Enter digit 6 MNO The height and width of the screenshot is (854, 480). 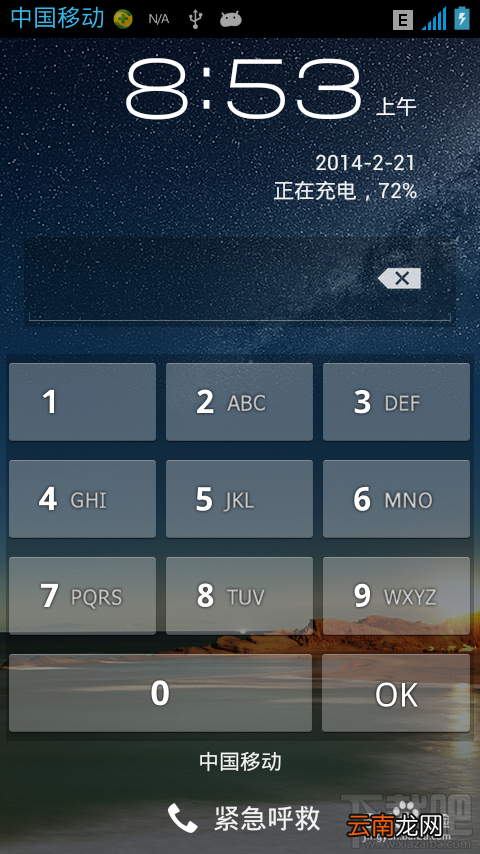396,499
